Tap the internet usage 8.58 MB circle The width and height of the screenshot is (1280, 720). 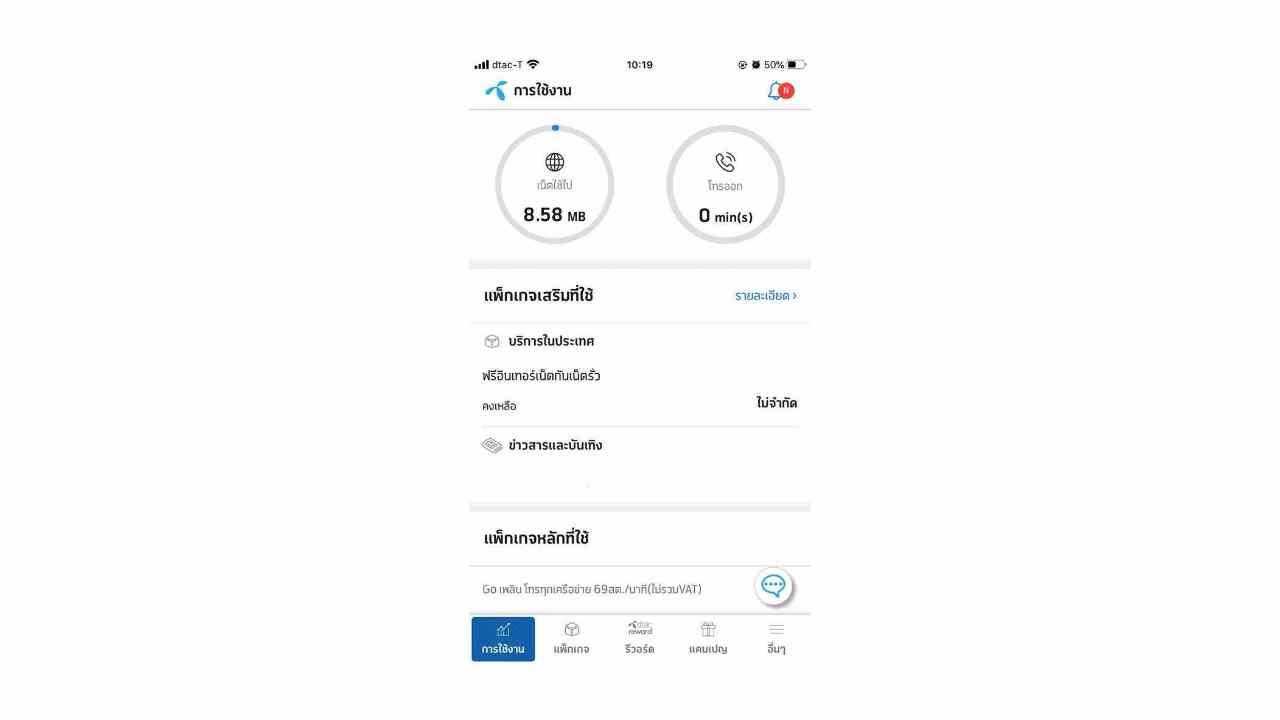coord(554,185)
